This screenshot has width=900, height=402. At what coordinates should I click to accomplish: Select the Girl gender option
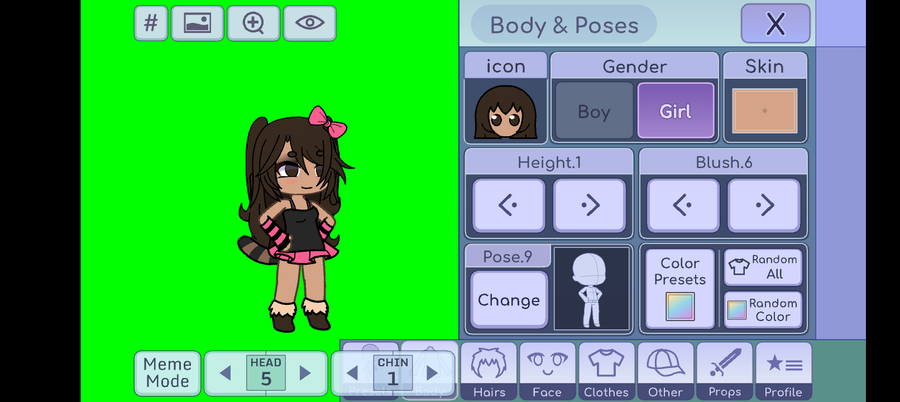click(676, 111)
